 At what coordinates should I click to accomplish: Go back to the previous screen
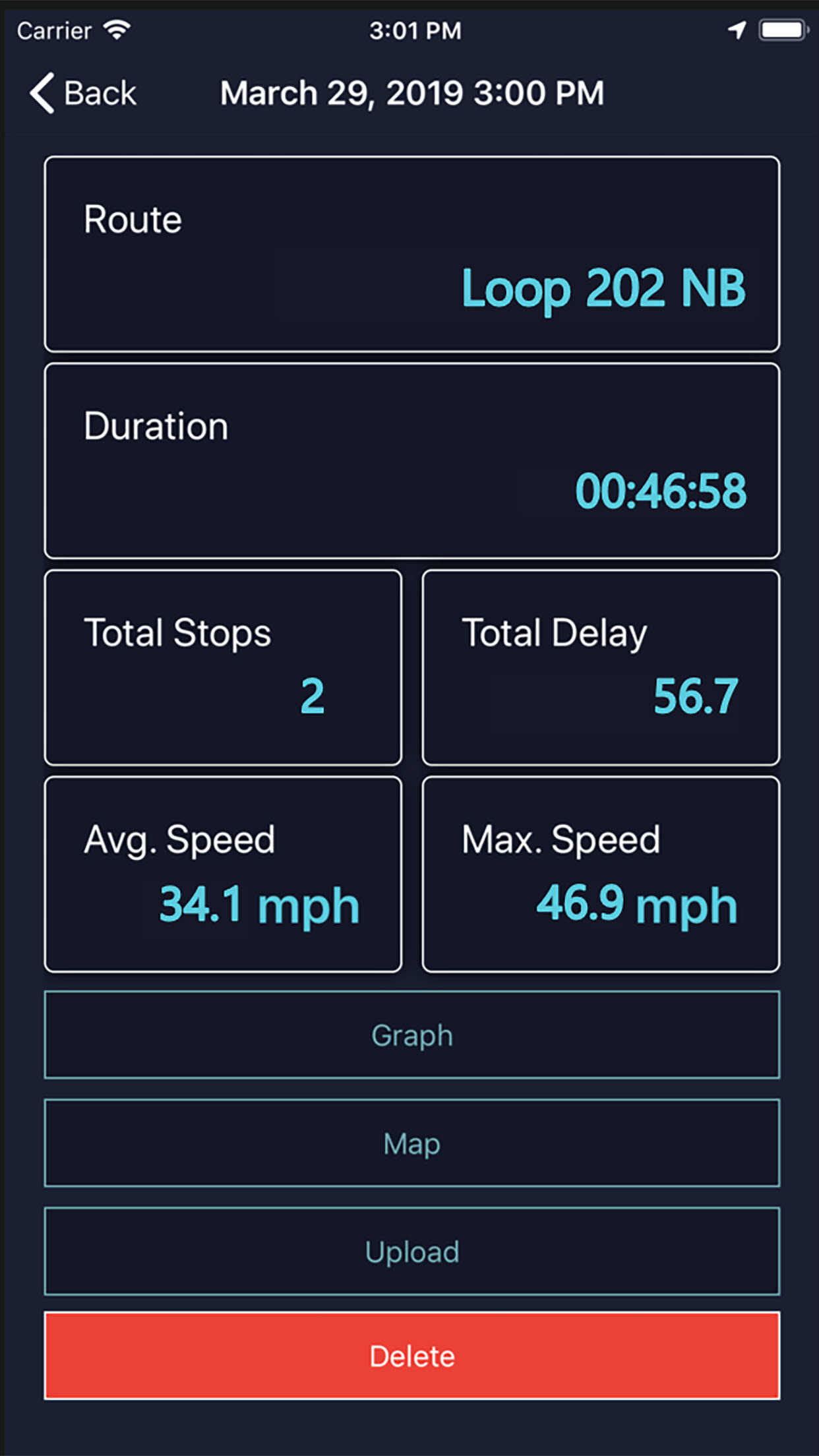pyautogui.click(x=82, y=93)
